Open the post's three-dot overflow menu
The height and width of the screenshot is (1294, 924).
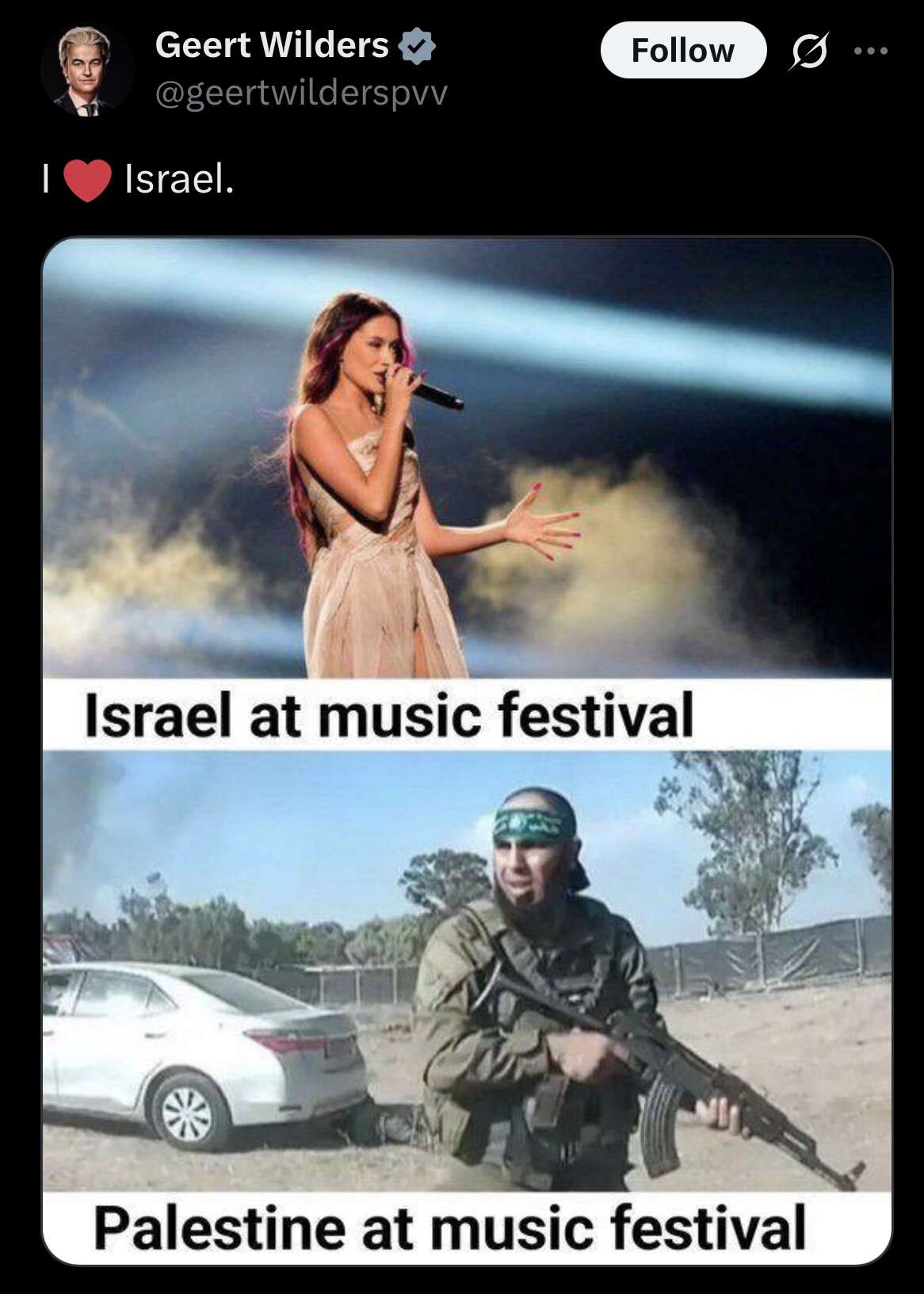pos(872,52)
